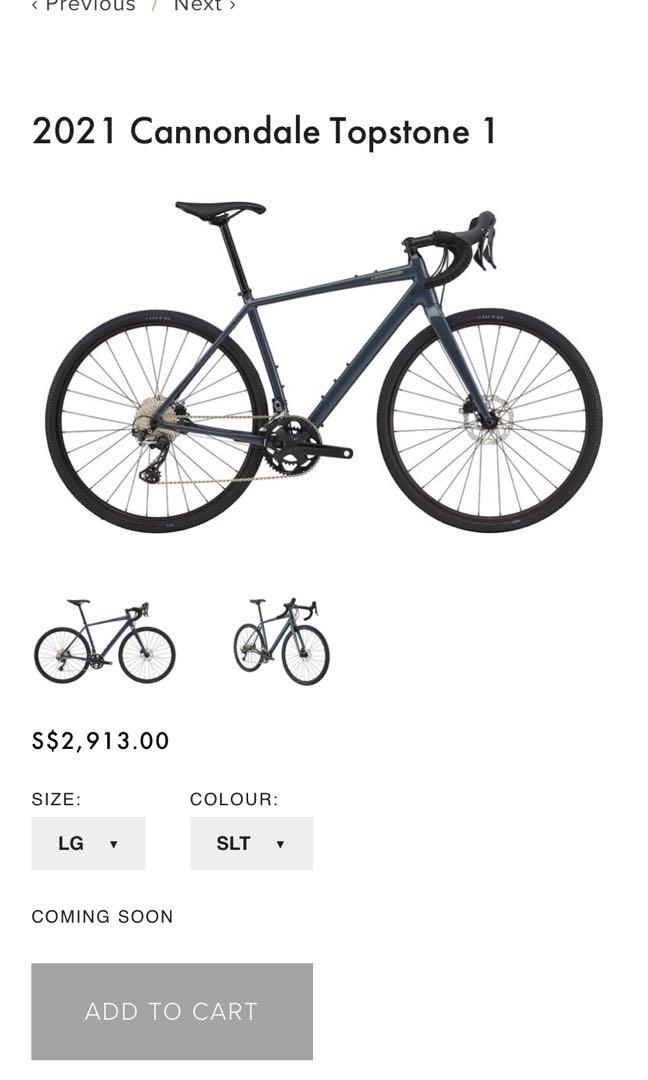Screen dimensions: 648x1080
Task: Tap the Add to Cart button
Action: pyautogui.click(x=172, y=1011)
